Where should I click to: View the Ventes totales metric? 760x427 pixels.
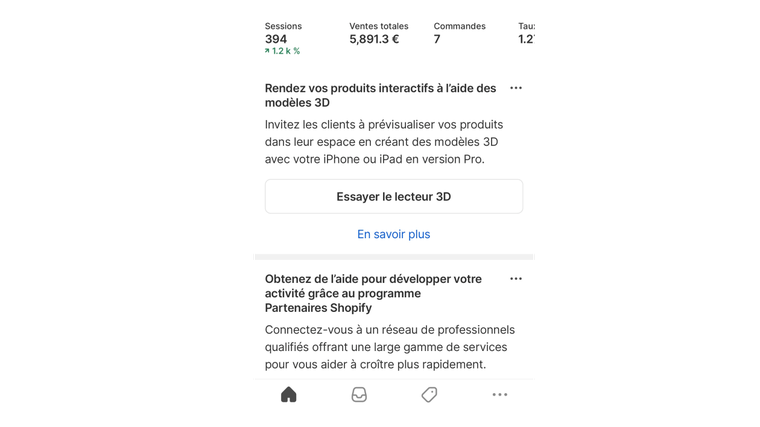pos(376,34)
